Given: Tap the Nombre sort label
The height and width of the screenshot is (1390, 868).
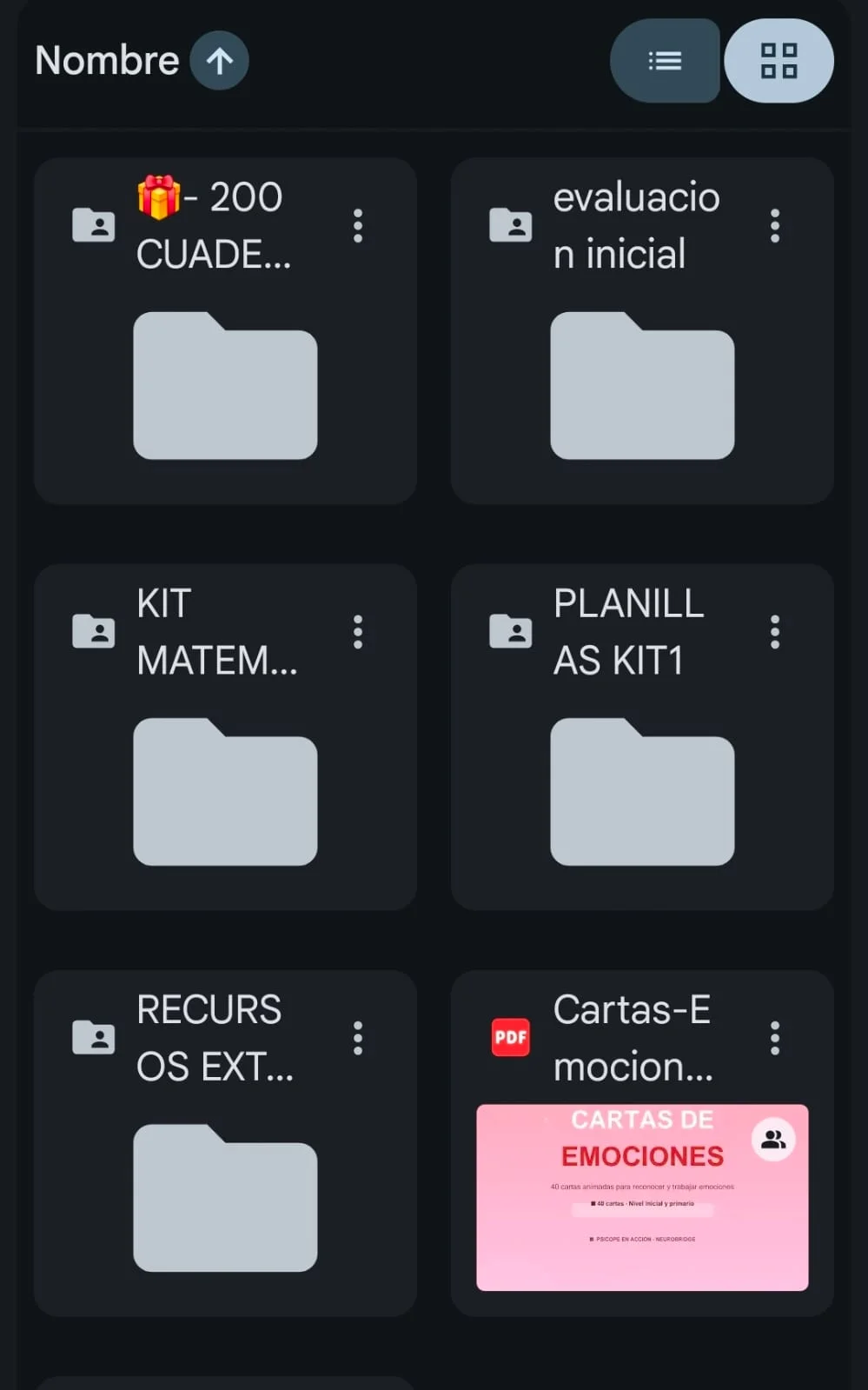Looking at the screenshot, I should click(x=107, y=61).
